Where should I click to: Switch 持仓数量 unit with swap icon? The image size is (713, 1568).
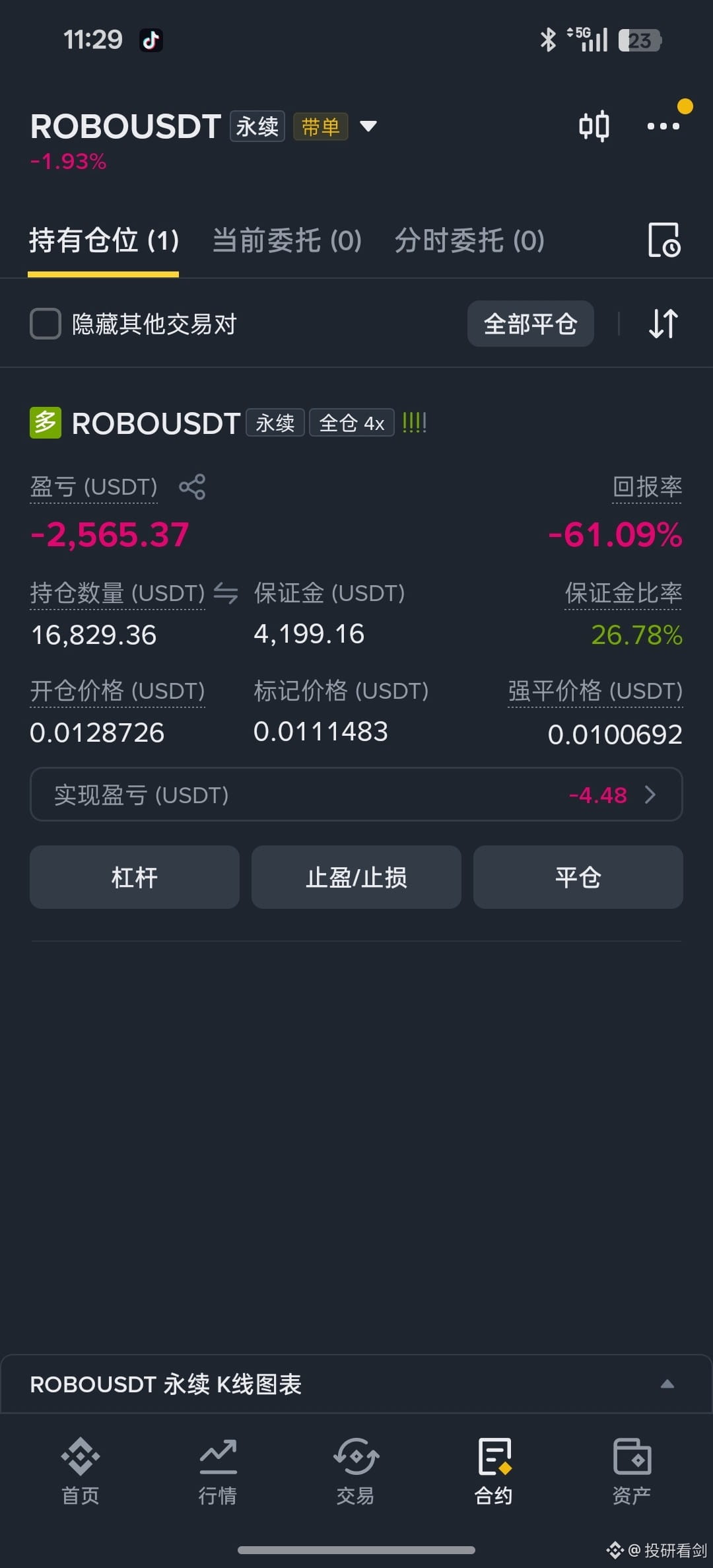click(226, 593)
